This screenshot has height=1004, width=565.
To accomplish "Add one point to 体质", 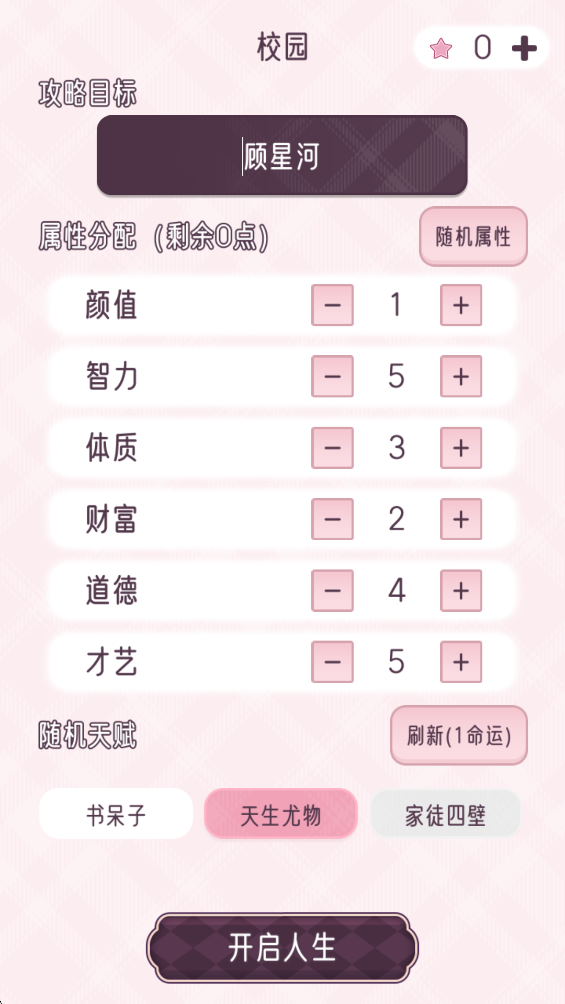I will [x=461, y=448].
